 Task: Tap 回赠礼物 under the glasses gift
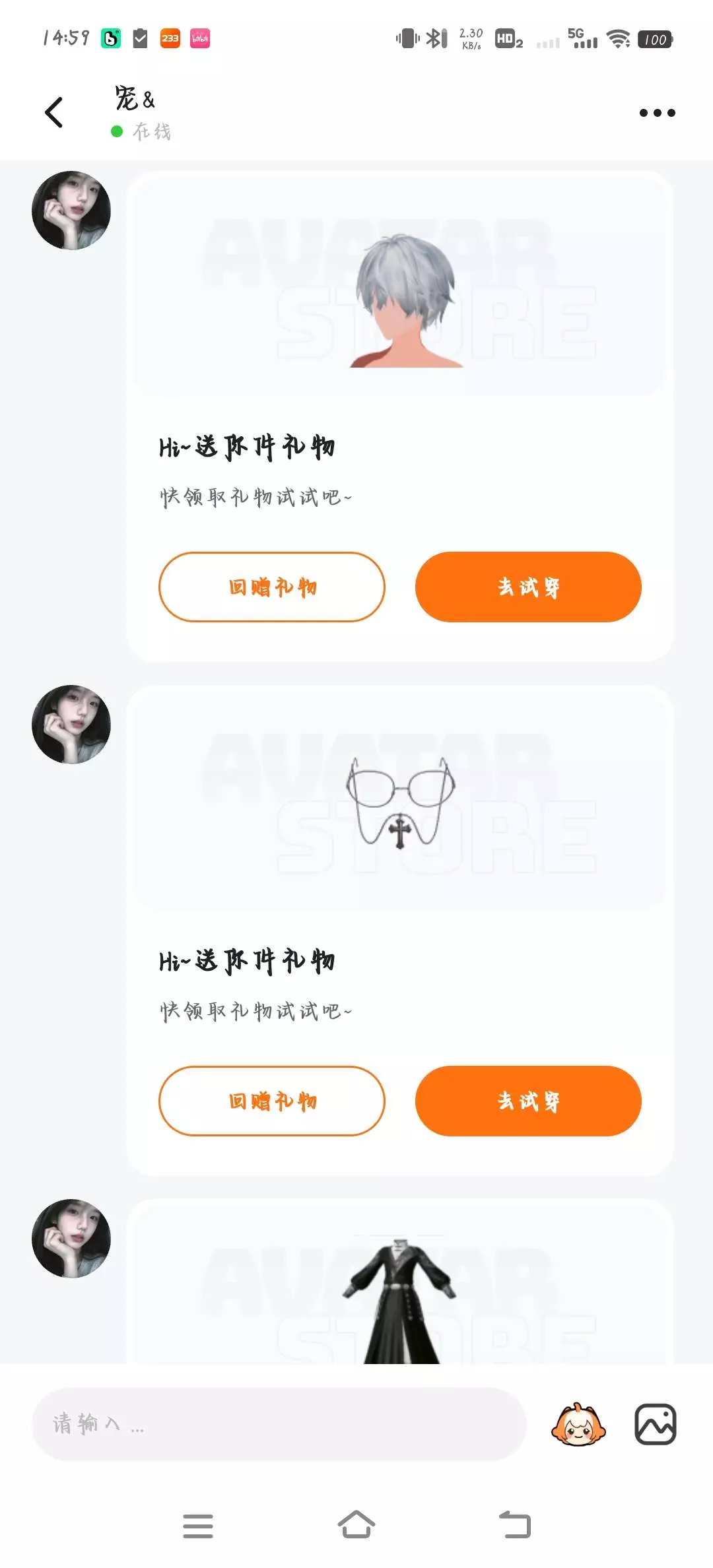point(272,1101)
